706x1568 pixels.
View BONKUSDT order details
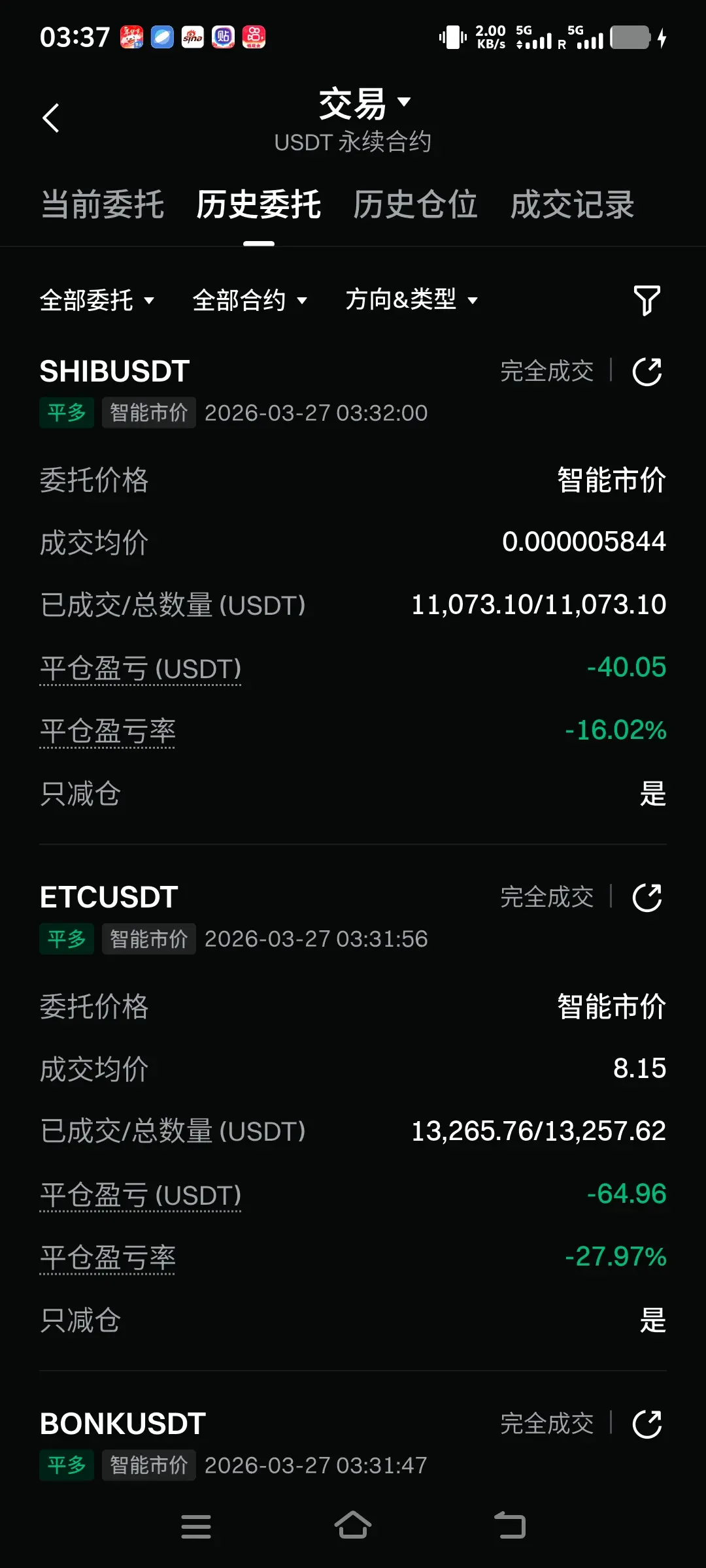tap(123, 1424)
